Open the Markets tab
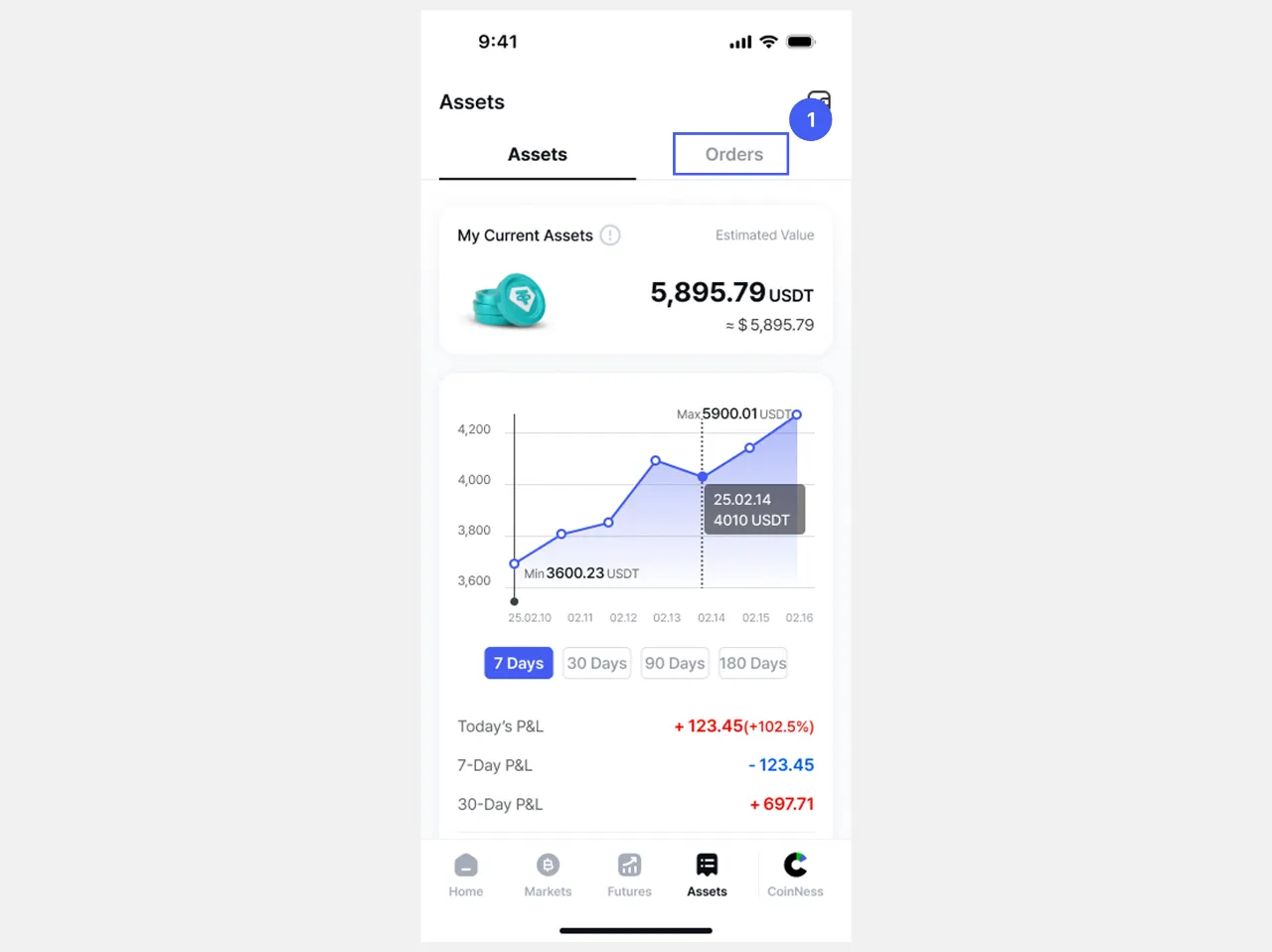 548,874
